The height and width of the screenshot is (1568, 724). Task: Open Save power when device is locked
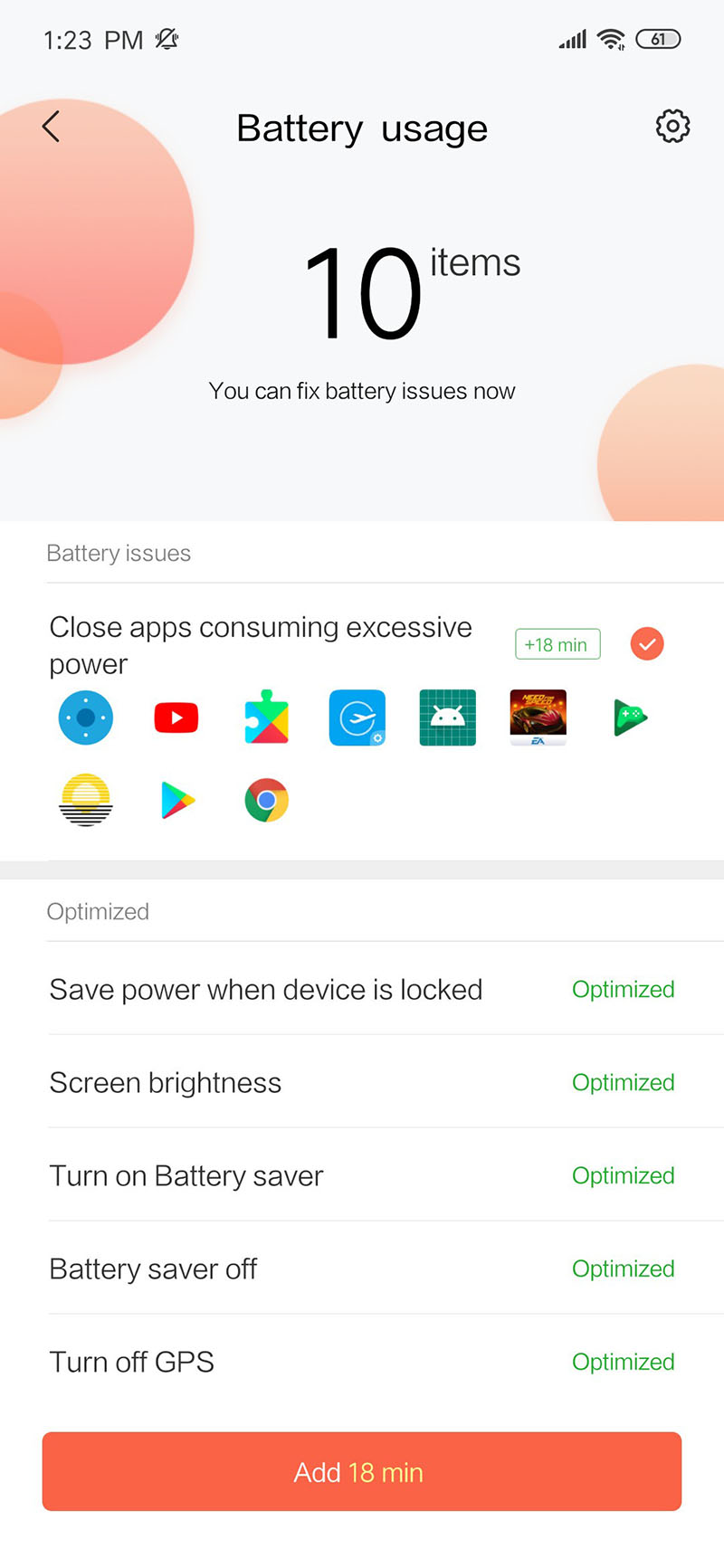(362, 989)
